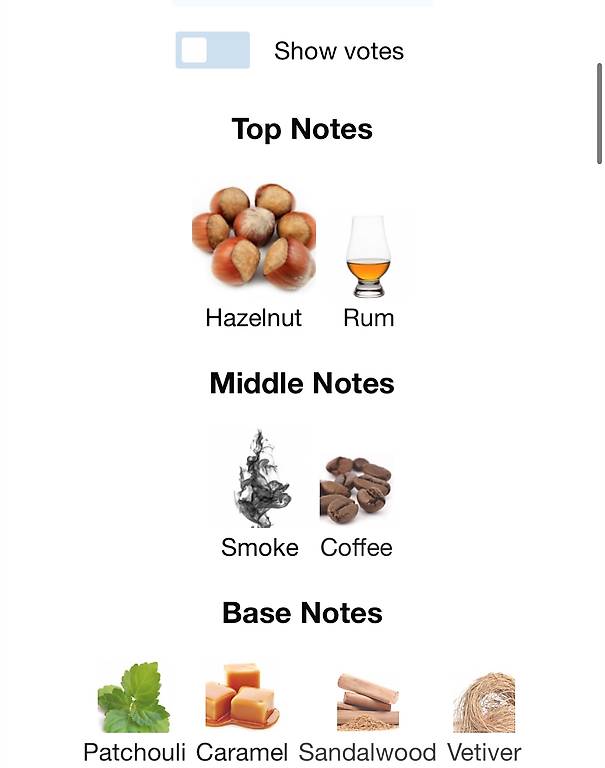Open the Rum note

pyautogui.click(x=368, y=257)
